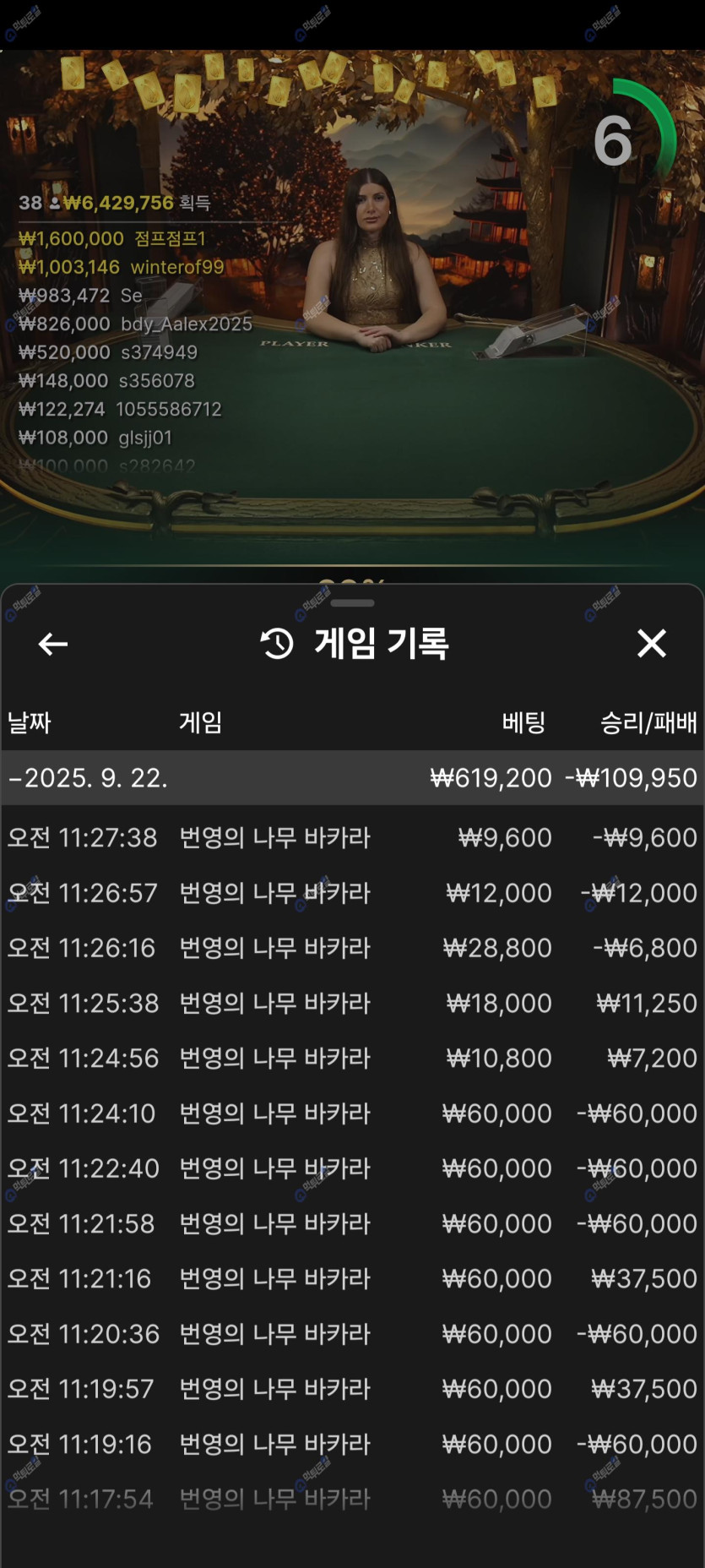View details of 오전 11:24:56 round

(352, 1058)
